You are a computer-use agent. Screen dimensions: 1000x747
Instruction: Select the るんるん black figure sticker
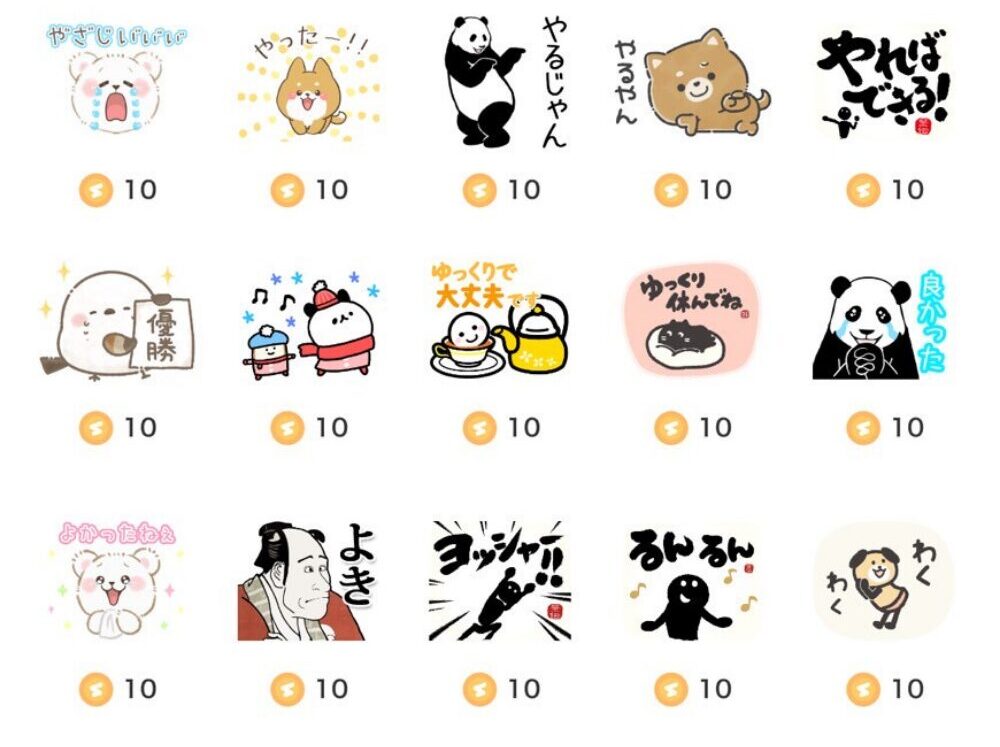pos(692,582)
